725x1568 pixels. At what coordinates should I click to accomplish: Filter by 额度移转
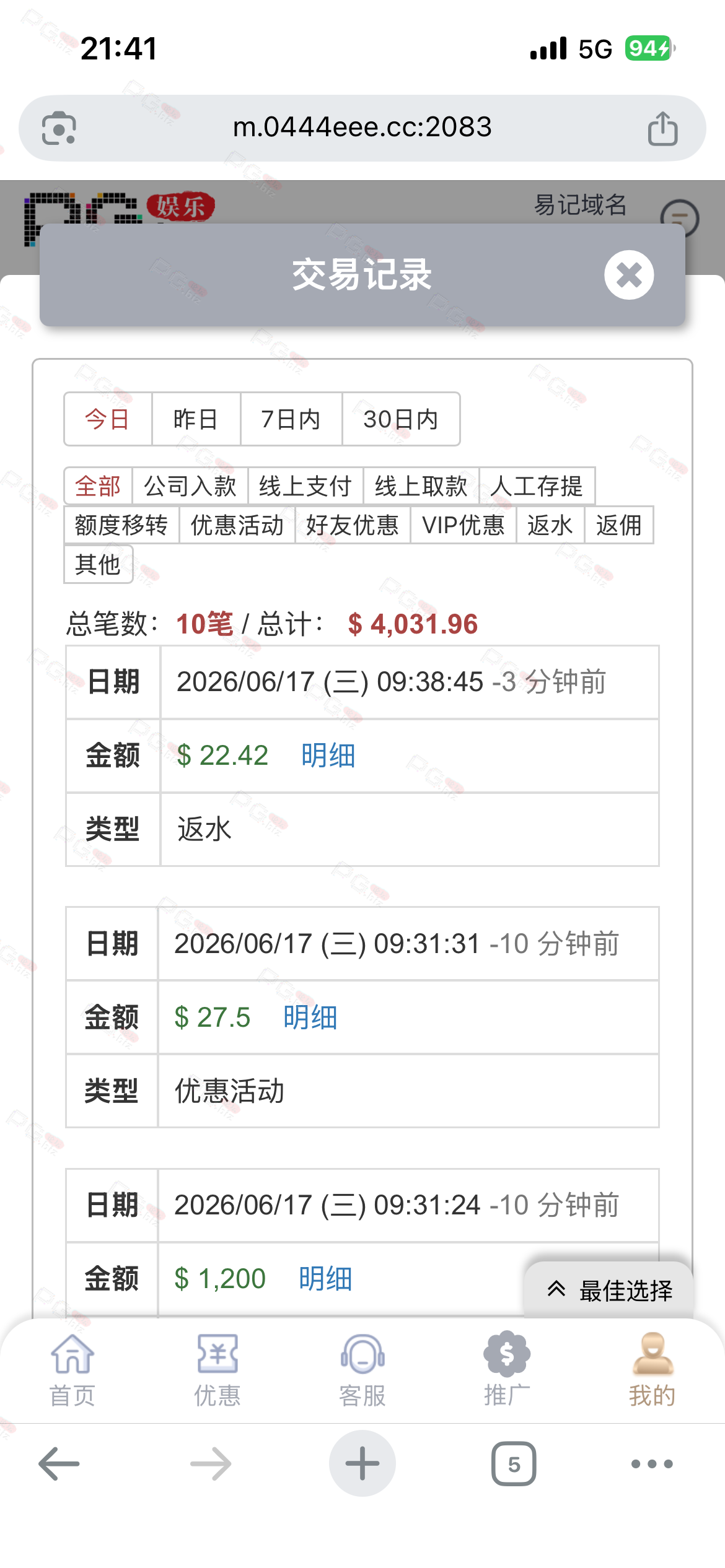[121, 525]
